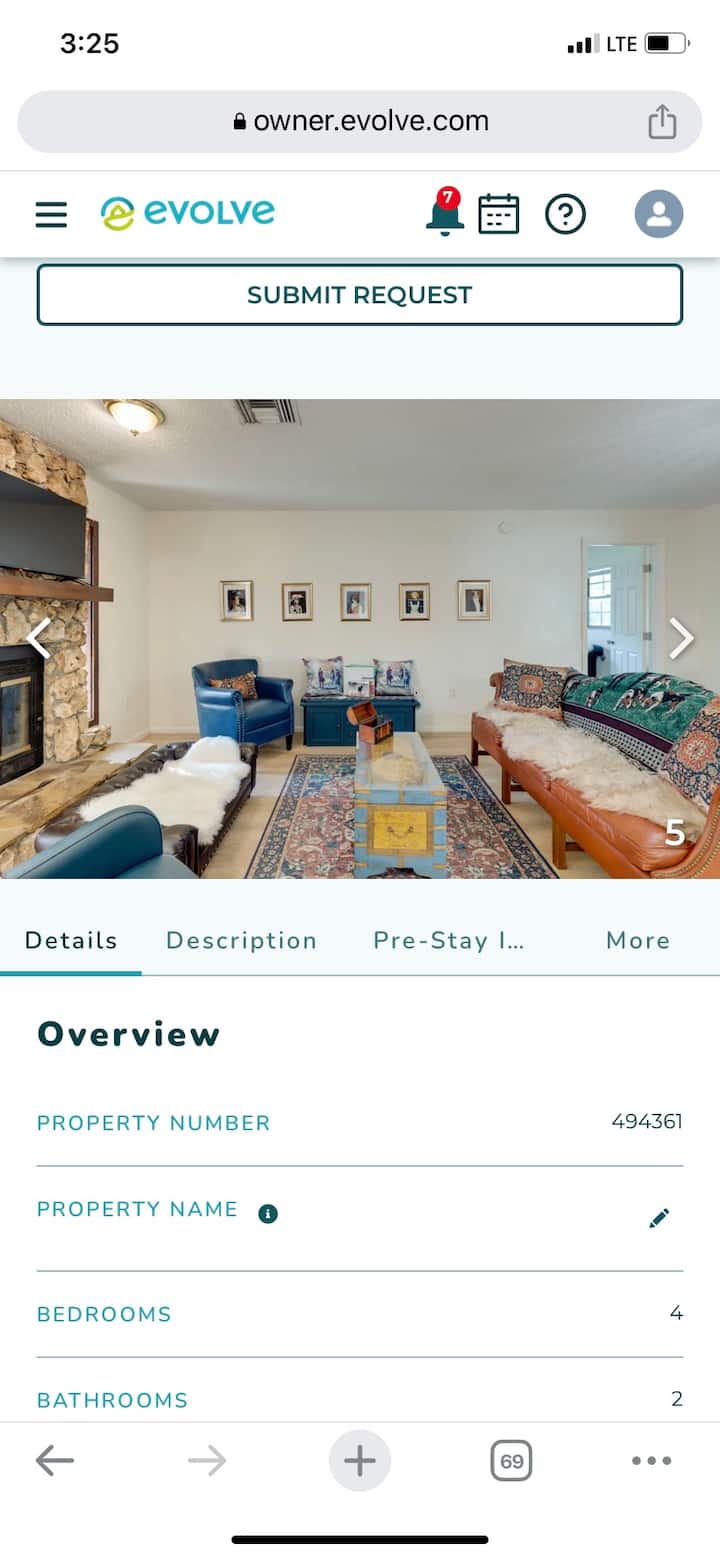Open the notifications bell
Image resolution: width=720 pixels, height=1558 pixels.
[x=445, y=213]
